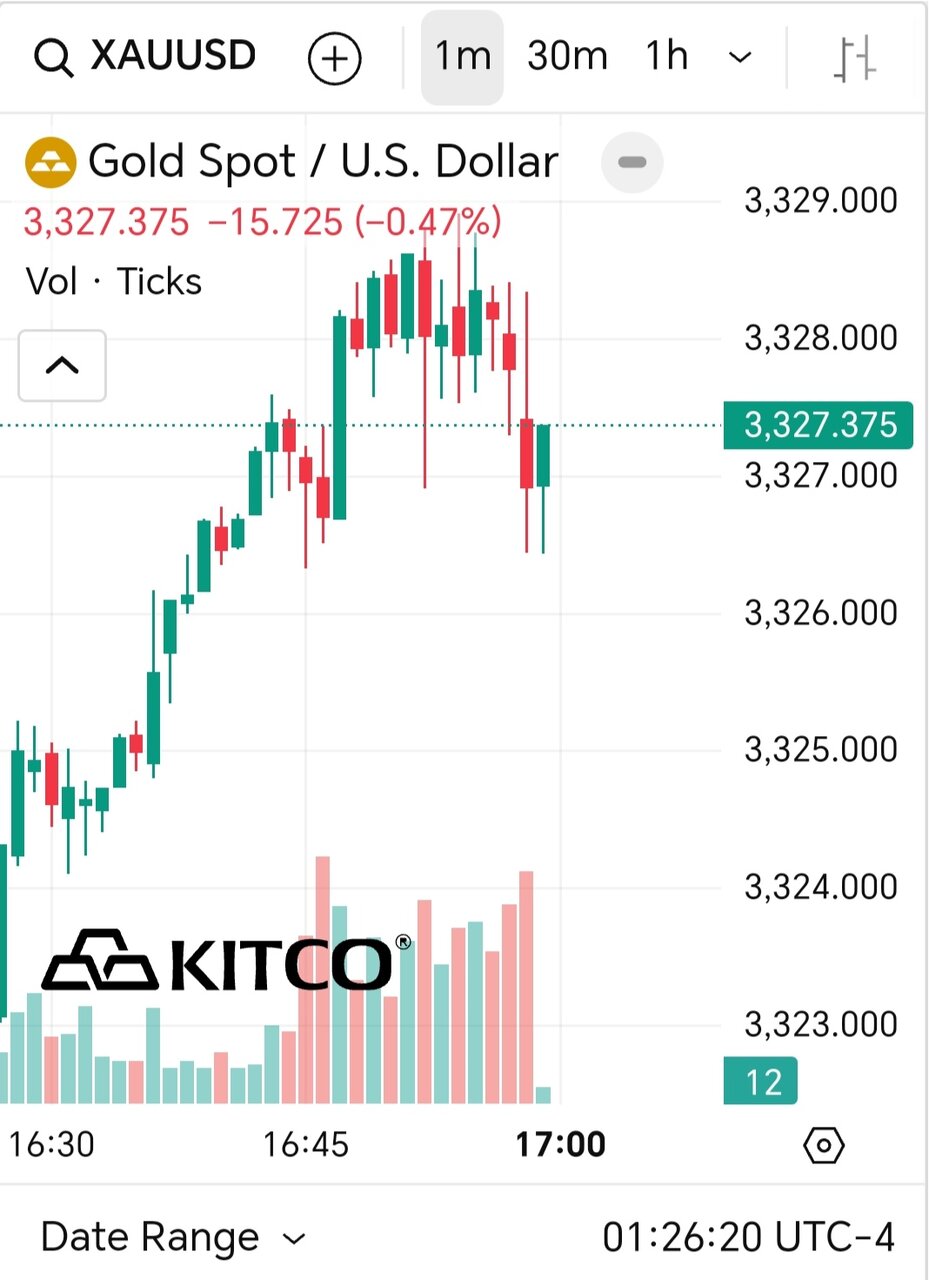
Task: Open the Date Range menu
Action: tap(172, 1238)
